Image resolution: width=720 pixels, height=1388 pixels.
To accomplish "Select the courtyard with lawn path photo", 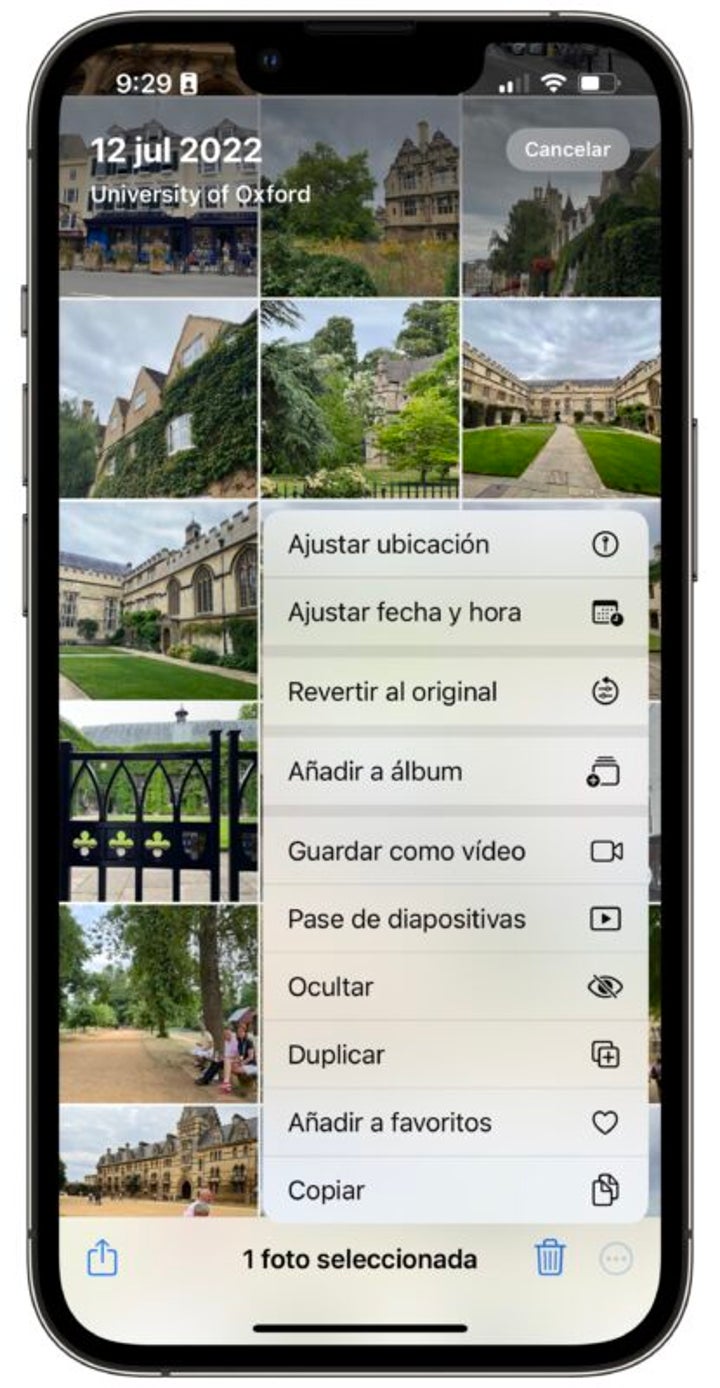I will pos(561,399).
